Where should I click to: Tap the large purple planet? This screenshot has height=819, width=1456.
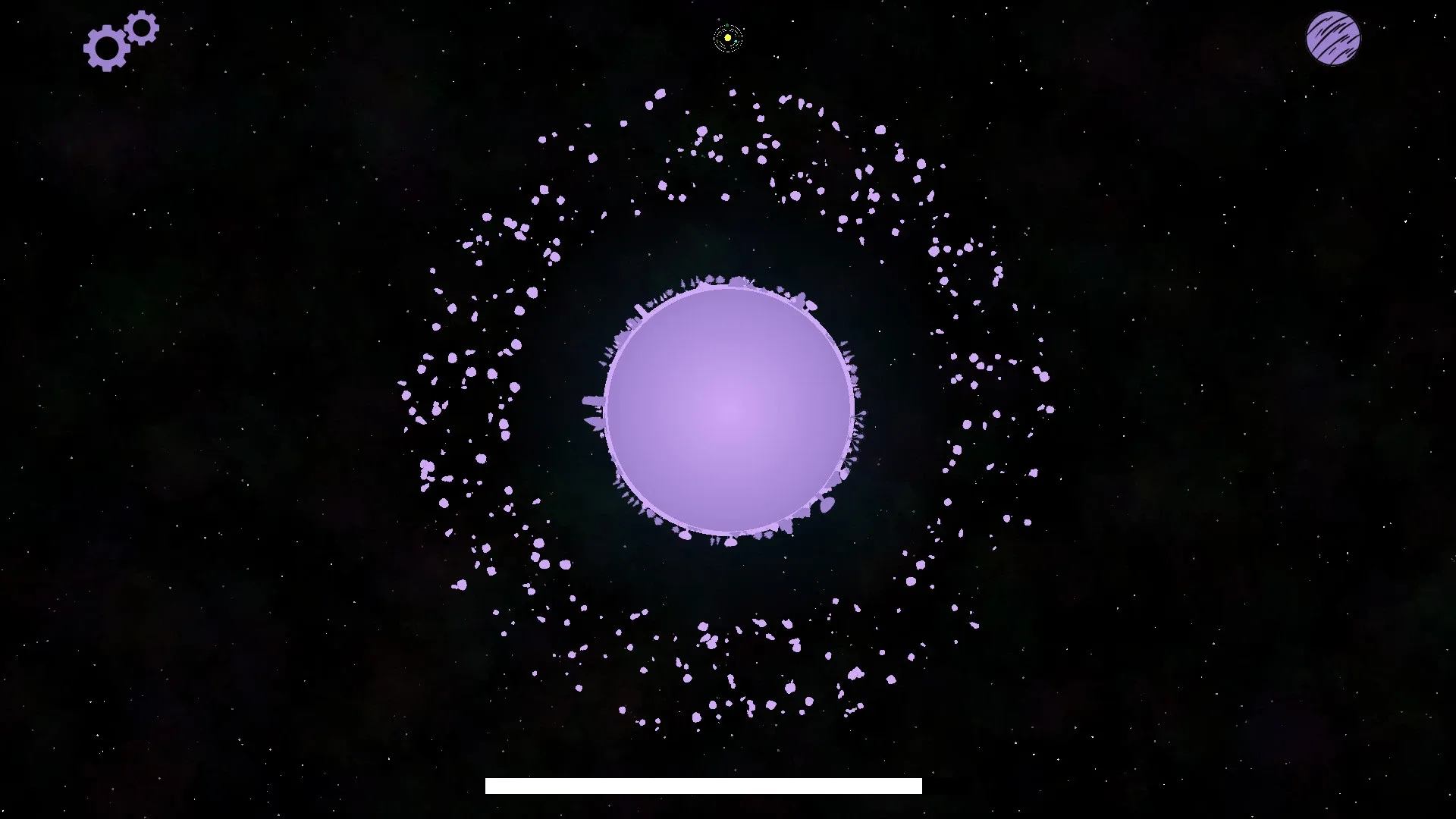point(729,410)
